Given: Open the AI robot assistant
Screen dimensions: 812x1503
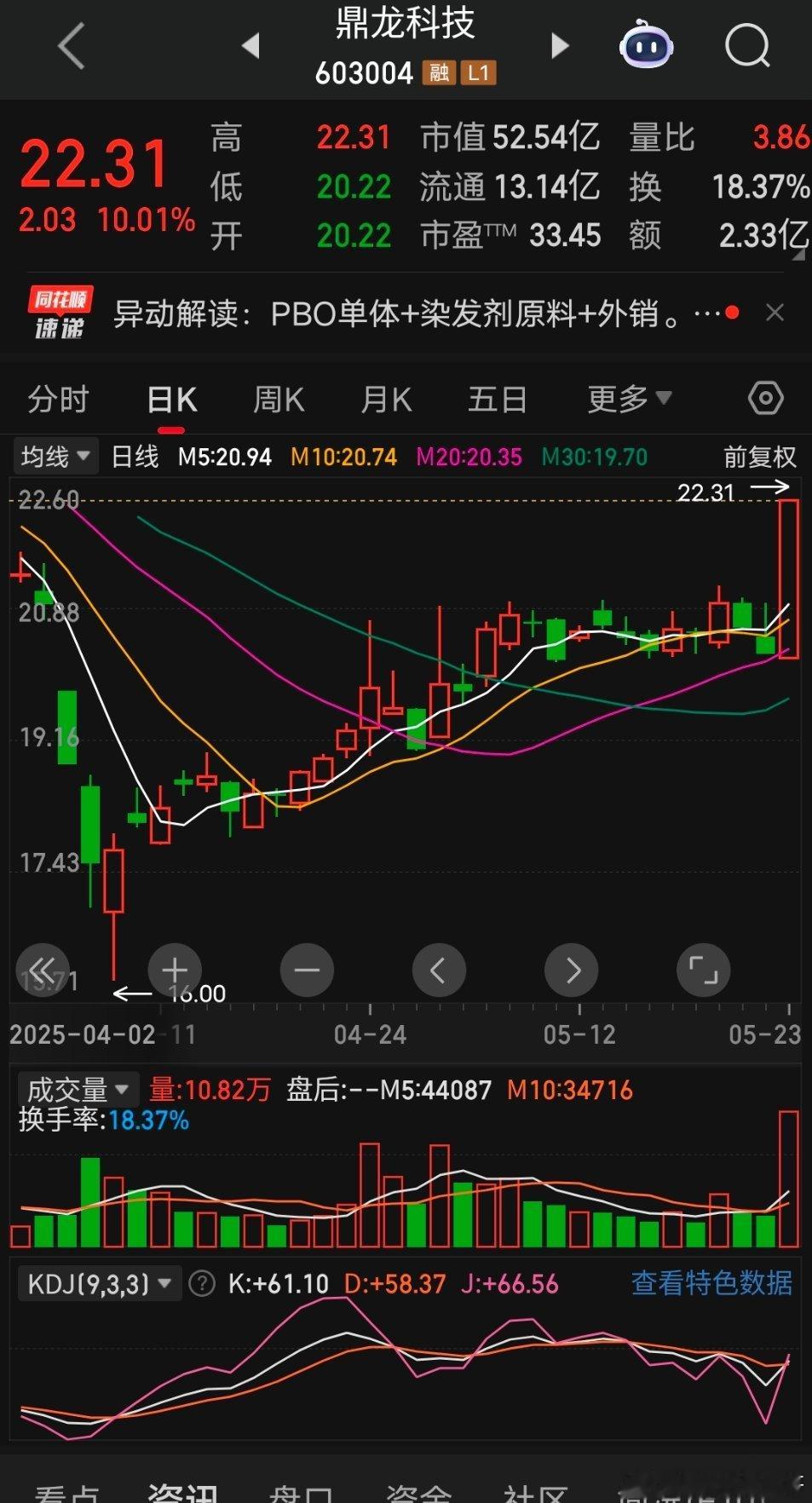Looking at the screenshot, I should pyautogui.click(x=646, y=44).
